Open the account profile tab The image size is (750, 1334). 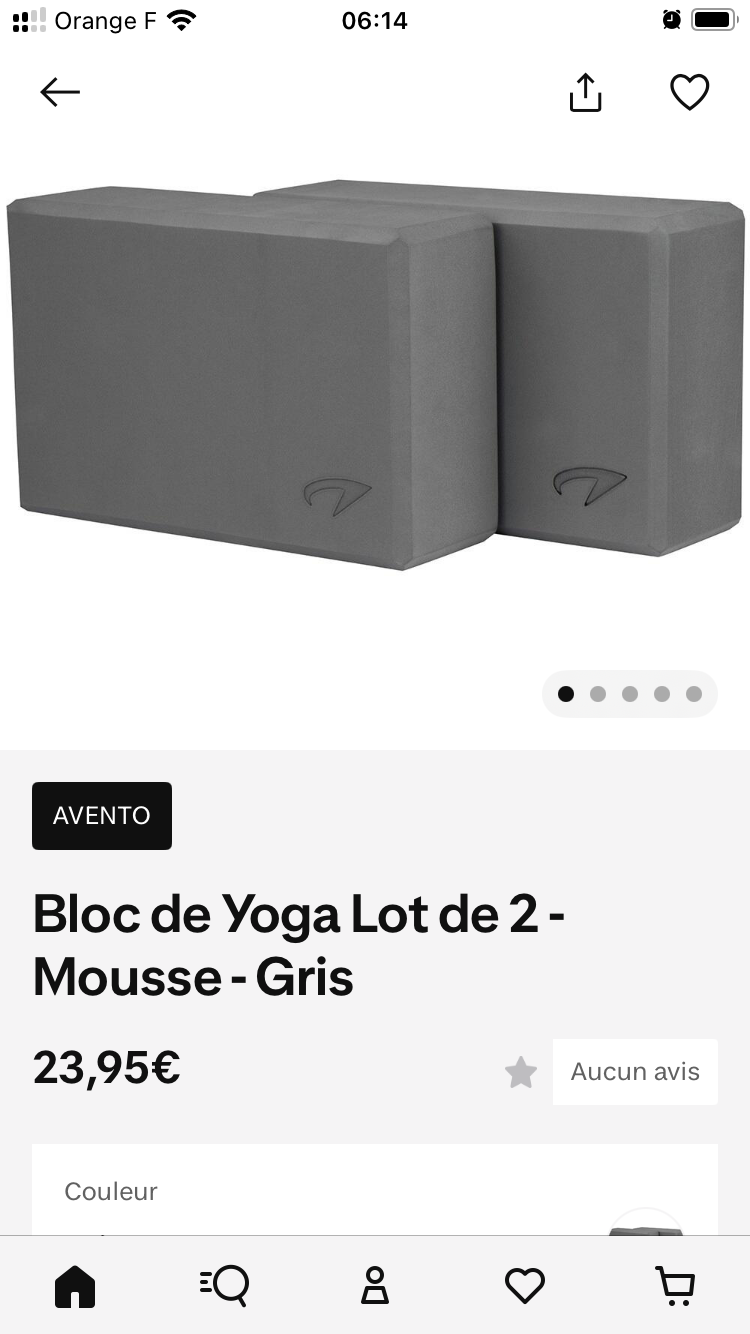point(375,1285)
